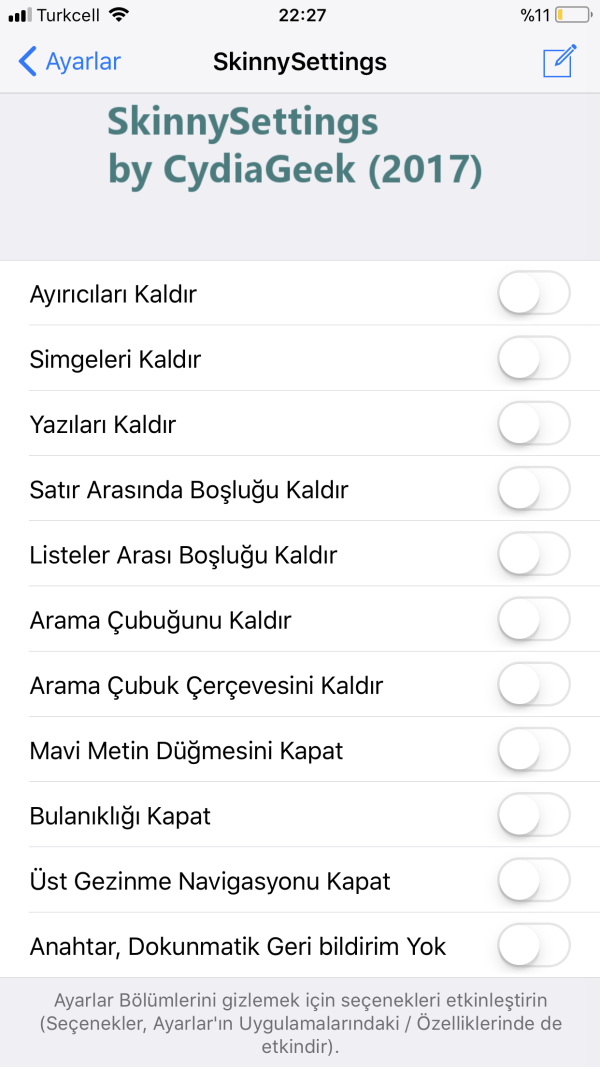Enable Mavi Metin Düğmesini Kapat
This screenshot has height=1067, width=600.
[x=533, y=750]
